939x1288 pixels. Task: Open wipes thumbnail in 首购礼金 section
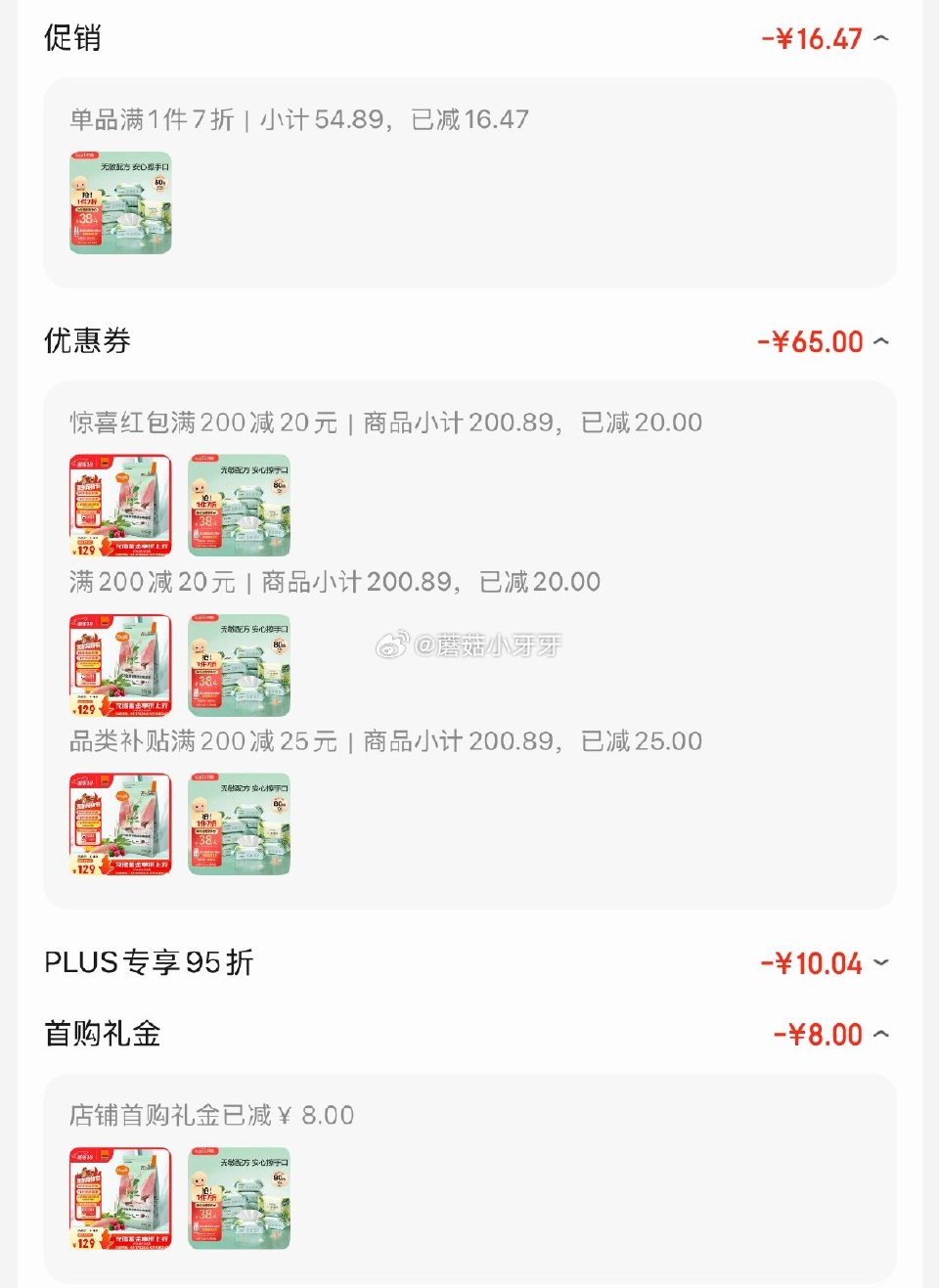click(240, 1199)
